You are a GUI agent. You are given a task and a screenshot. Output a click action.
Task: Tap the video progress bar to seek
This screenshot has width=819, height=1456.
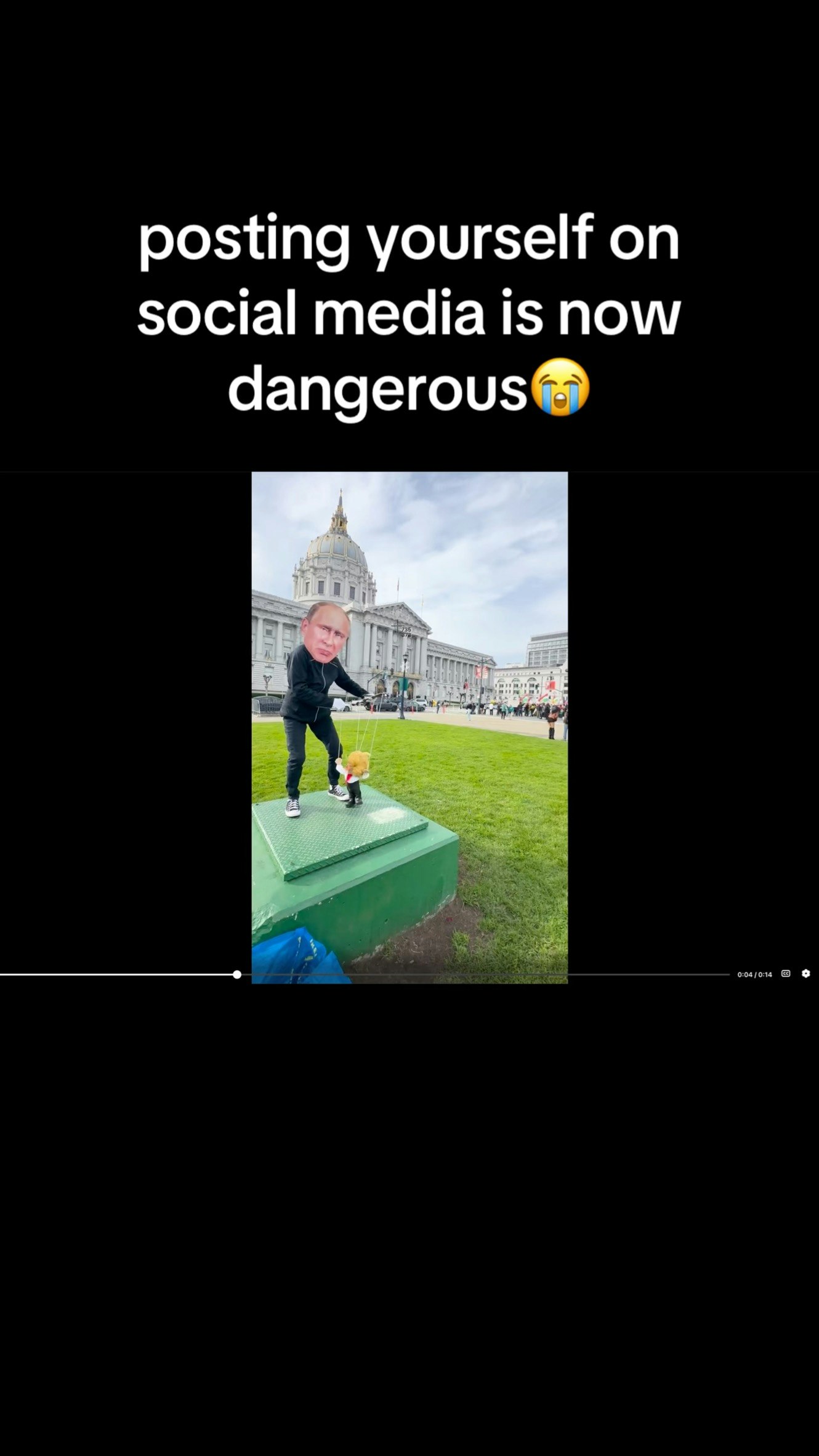point(365,974)
